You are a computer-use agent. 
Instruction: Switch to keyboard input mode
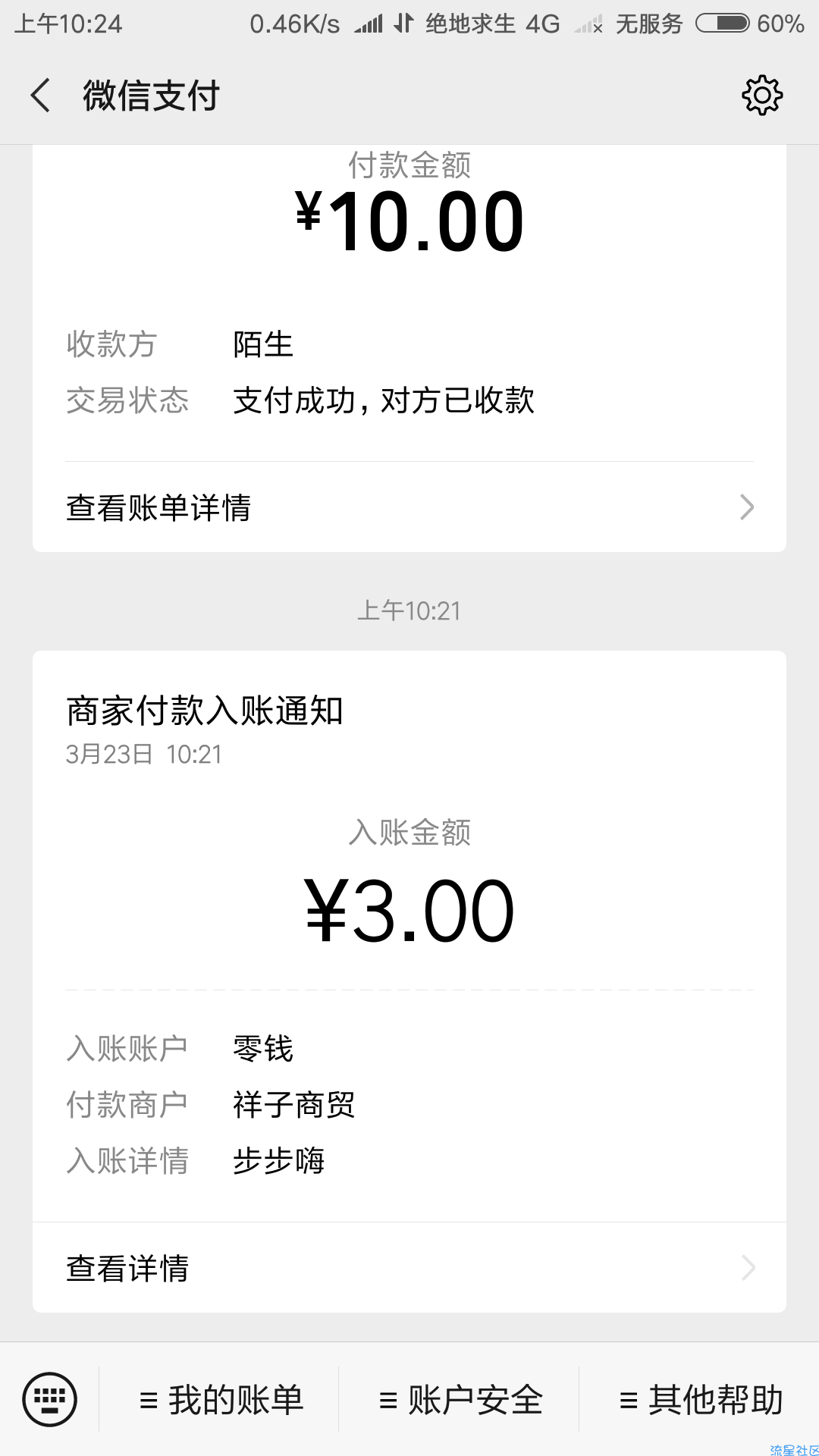point(50,1399)
